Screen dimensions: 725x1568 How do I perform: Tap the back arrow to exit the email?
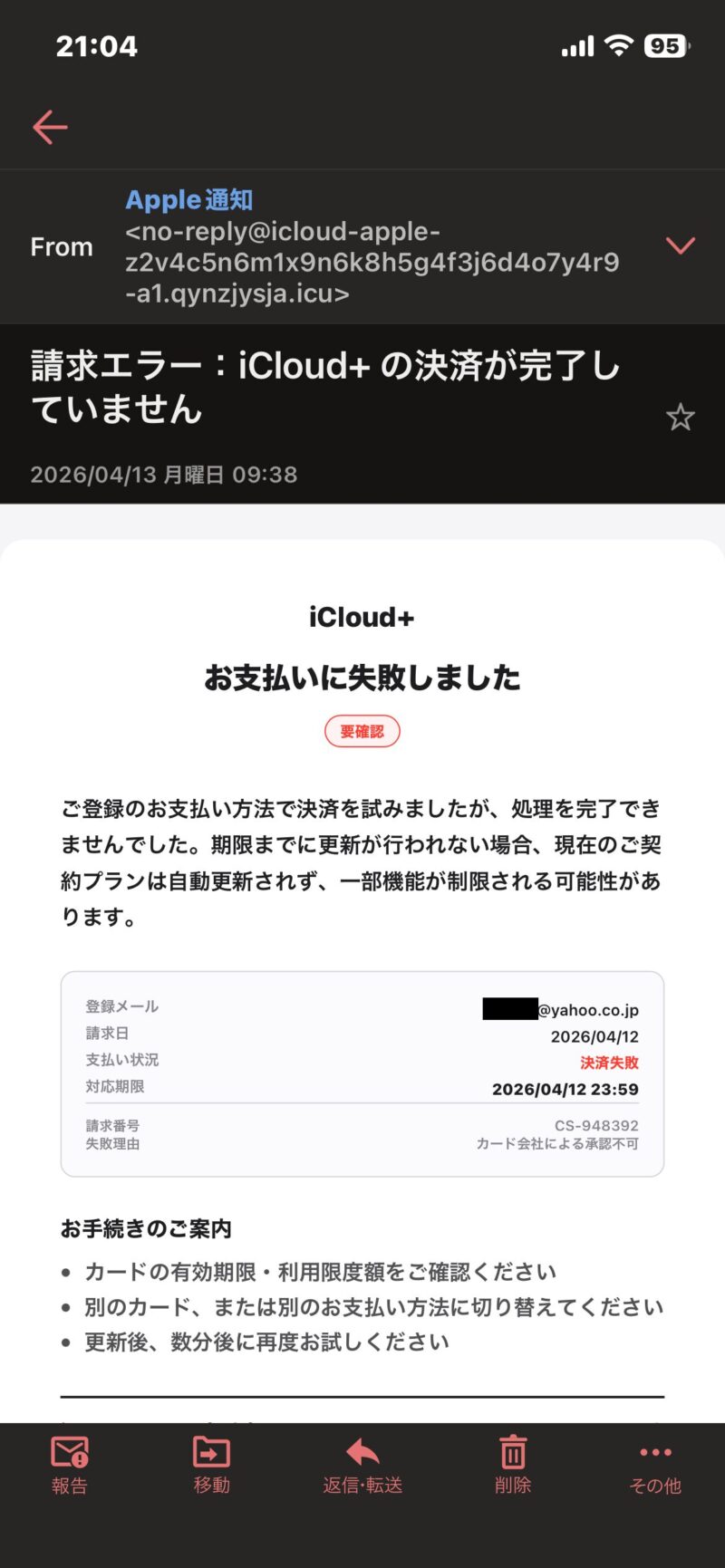[49, 127]
